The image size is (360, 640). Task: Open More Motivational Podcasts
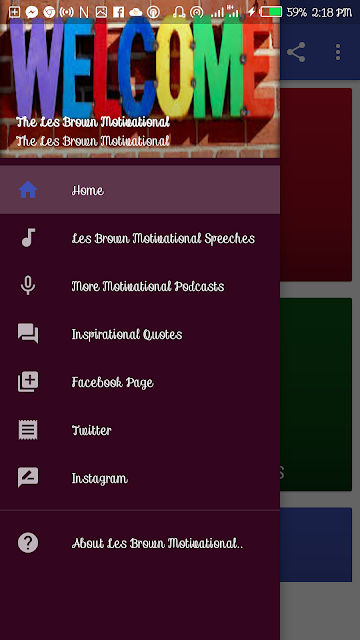point(140,286)
